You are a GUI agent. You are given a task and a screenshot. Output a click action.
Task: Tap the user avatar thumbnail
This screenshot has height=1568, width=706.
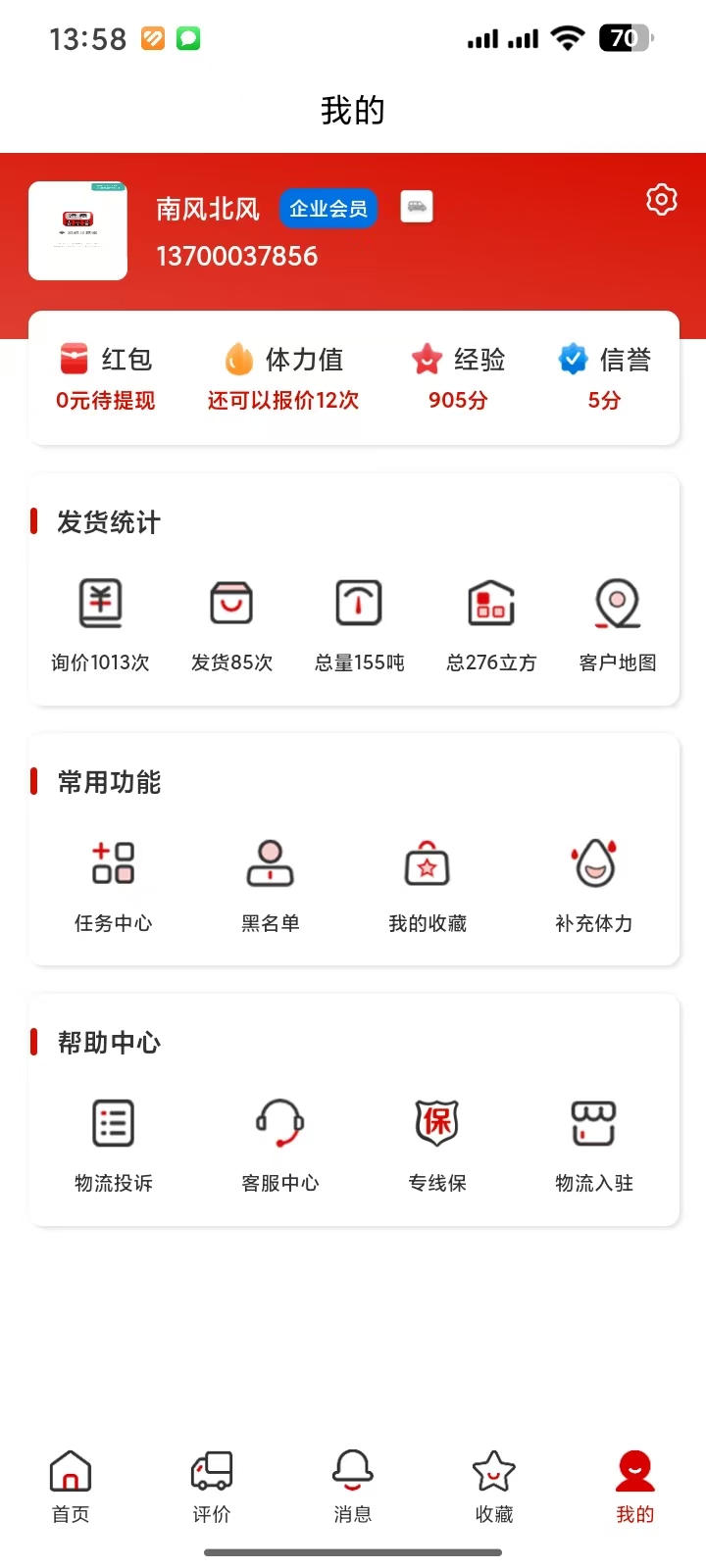point(77,230)
